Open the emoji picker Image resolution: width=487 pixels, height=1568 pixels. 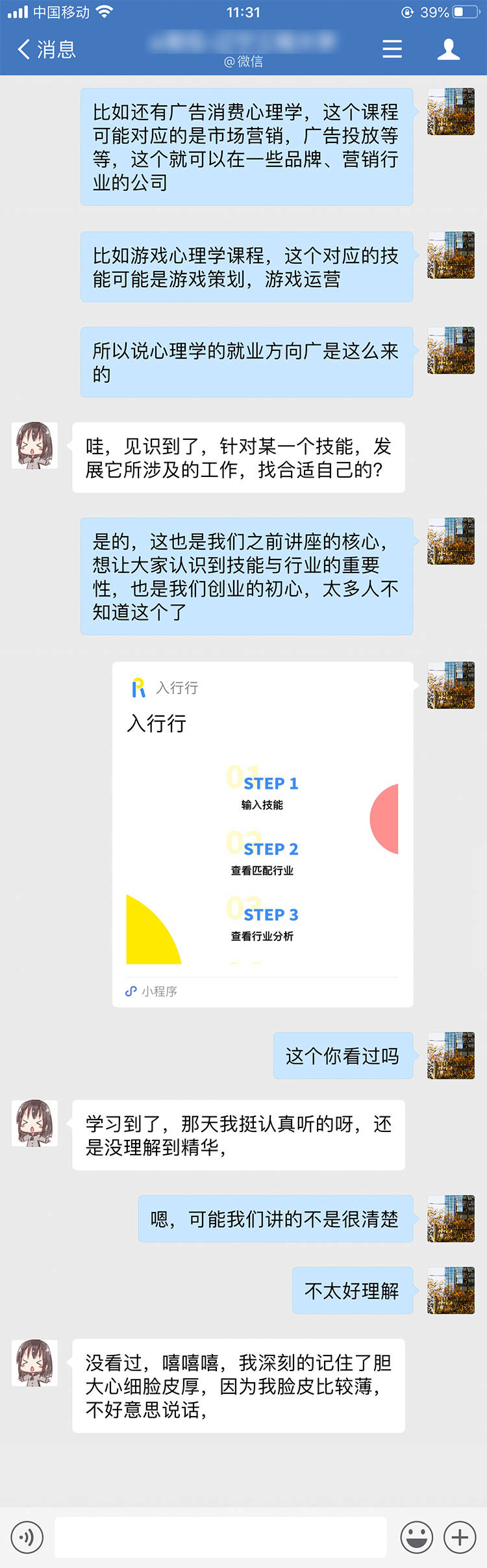coord(417,1537)
